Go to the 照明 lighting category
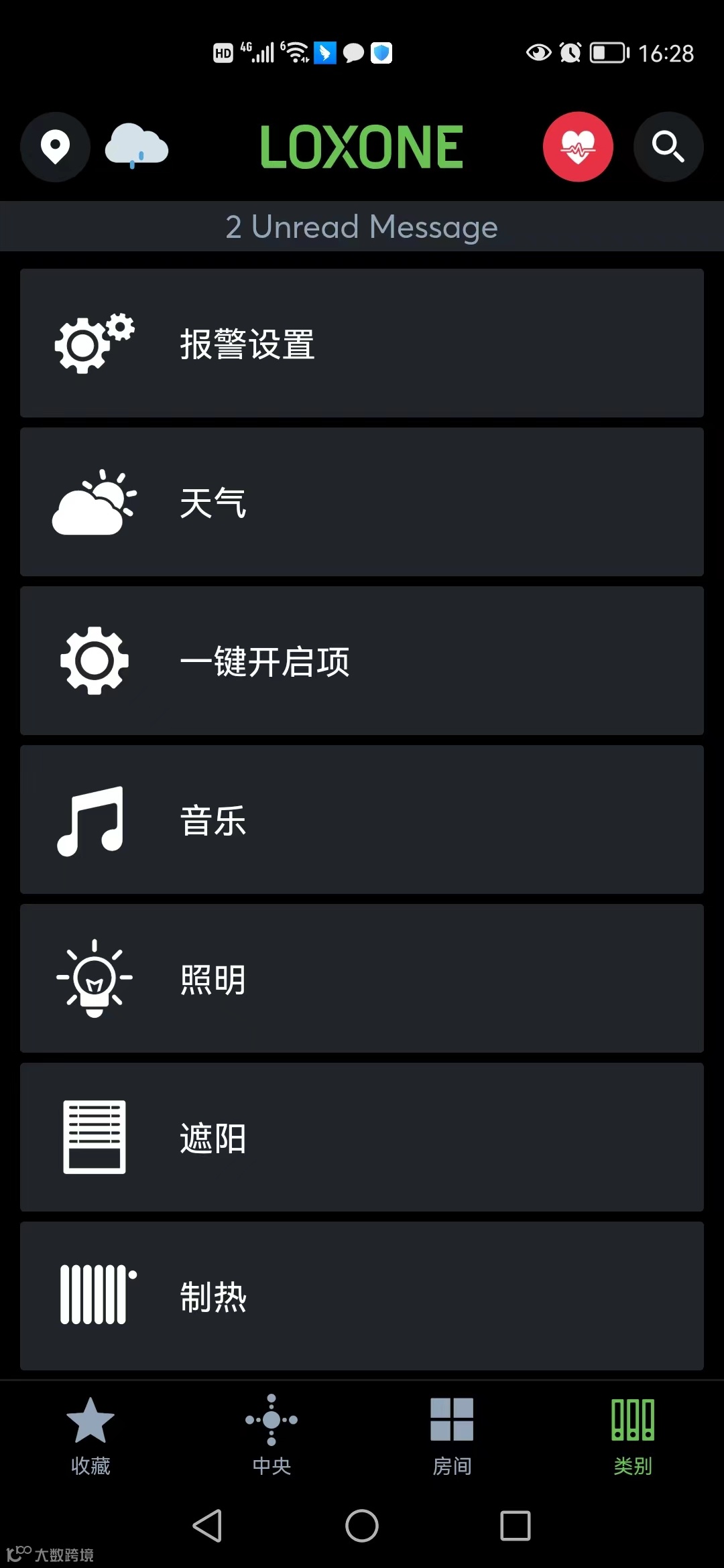The image size is (724, 1568). pos(362,978)
